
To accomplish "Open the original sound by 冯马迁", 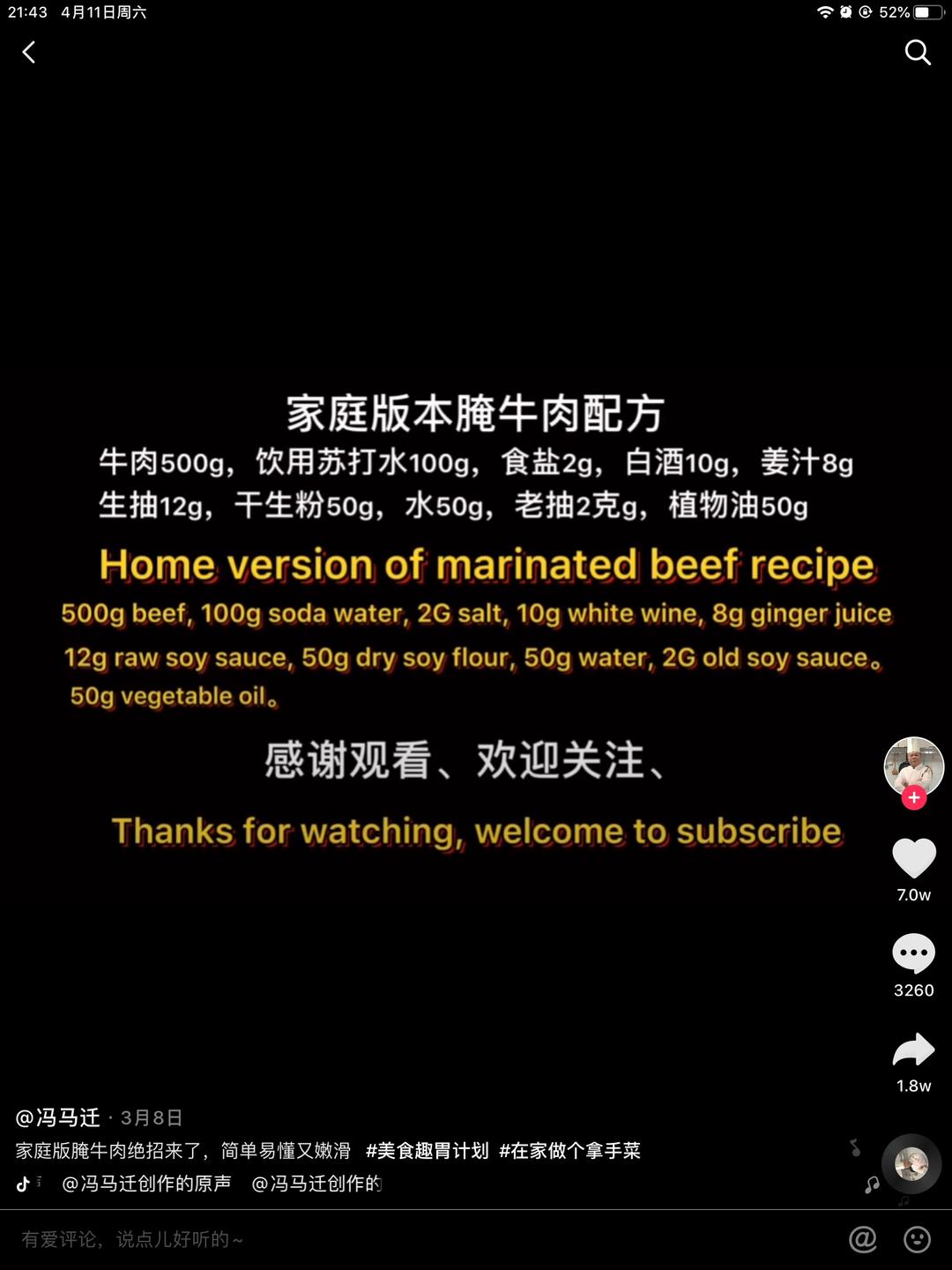I will click(x=146, y=1184).
